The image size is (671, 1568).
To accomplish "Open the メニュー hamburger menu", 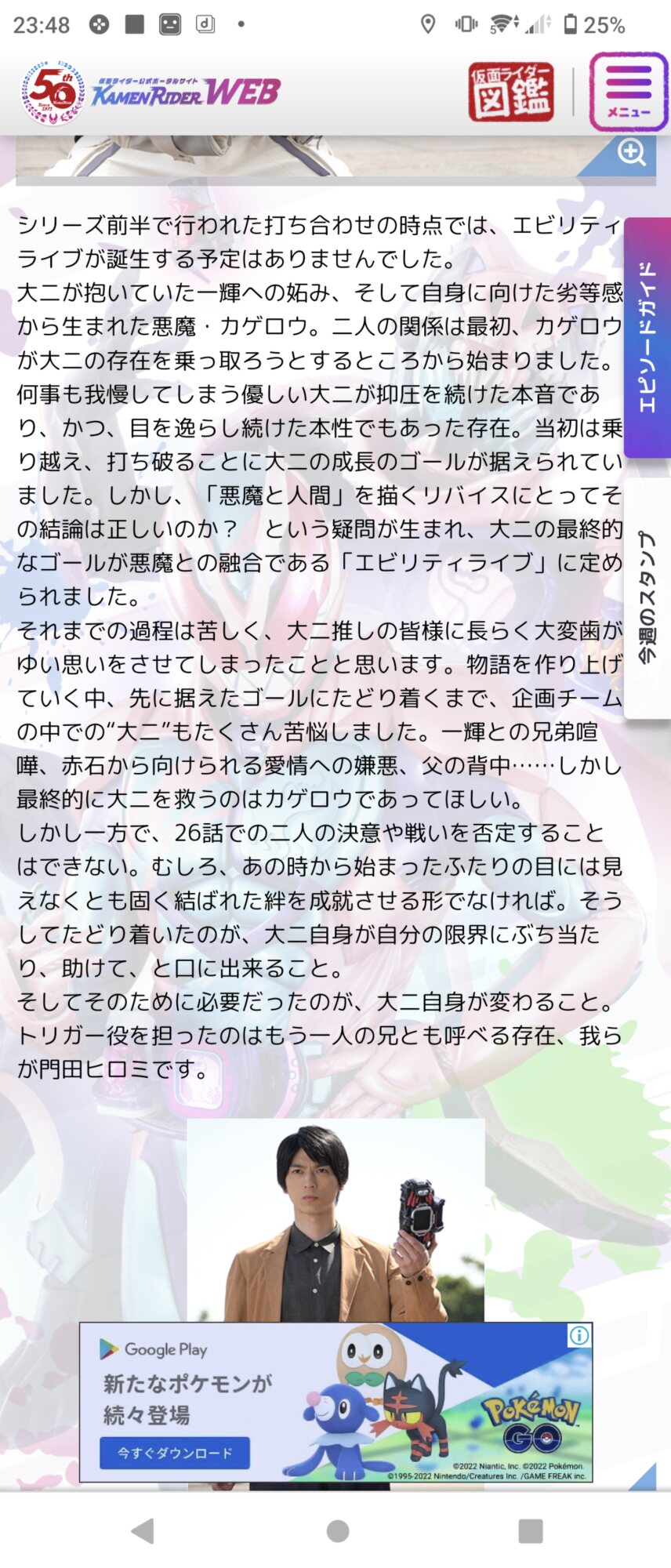I will 629,92.
